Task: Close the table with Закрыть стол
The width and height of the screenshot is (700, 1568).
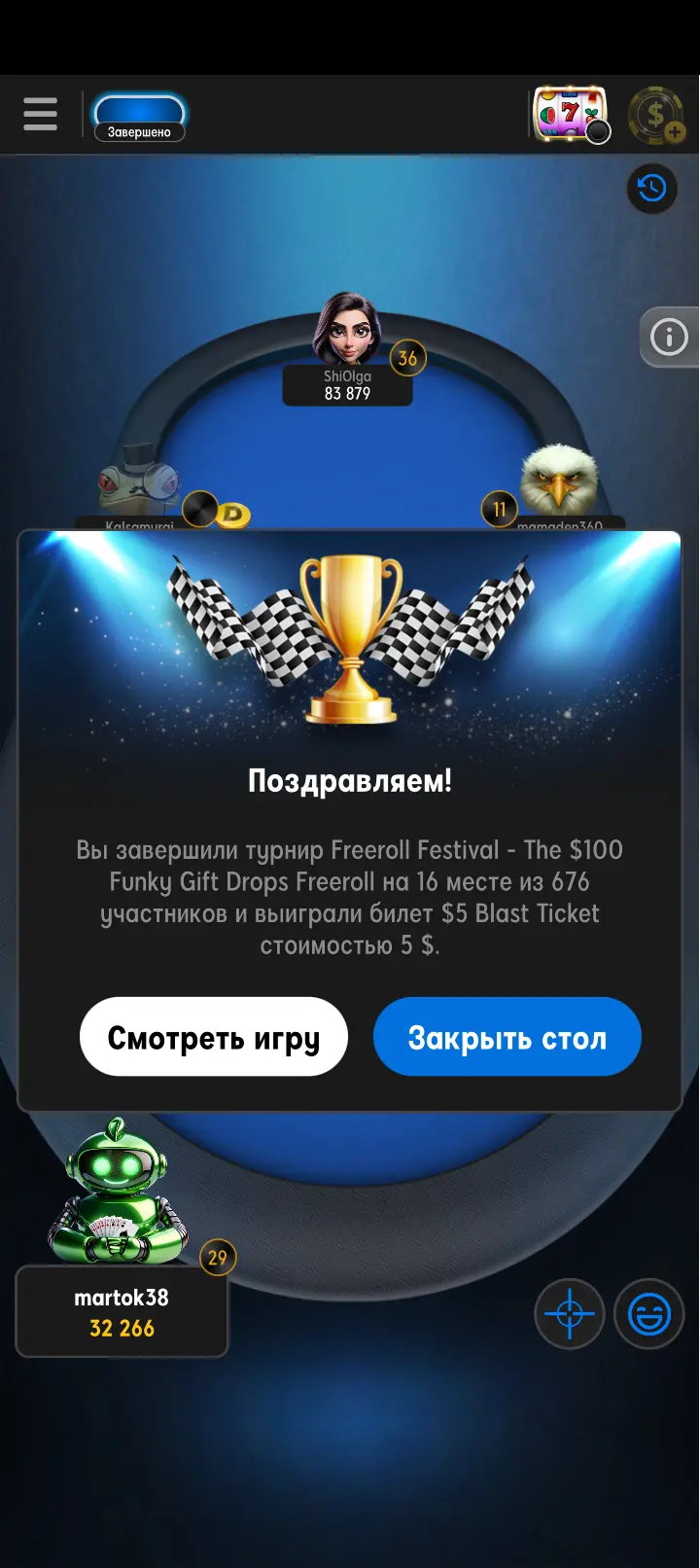Action: pyautogui.click(x=507, y=1037)
